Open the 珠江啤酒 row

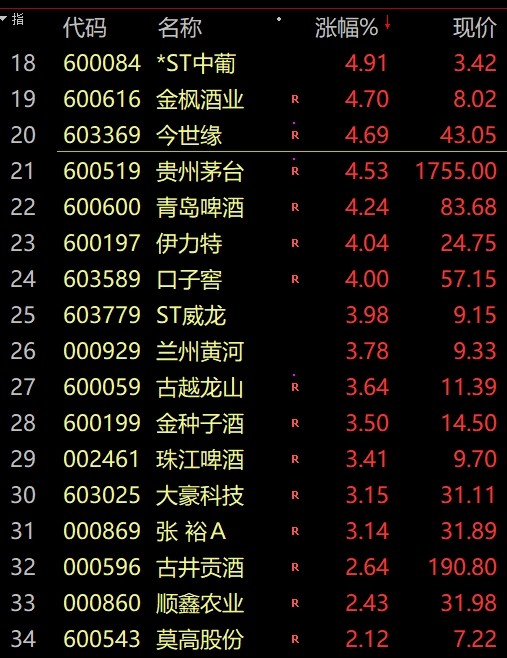click(254, 459)
